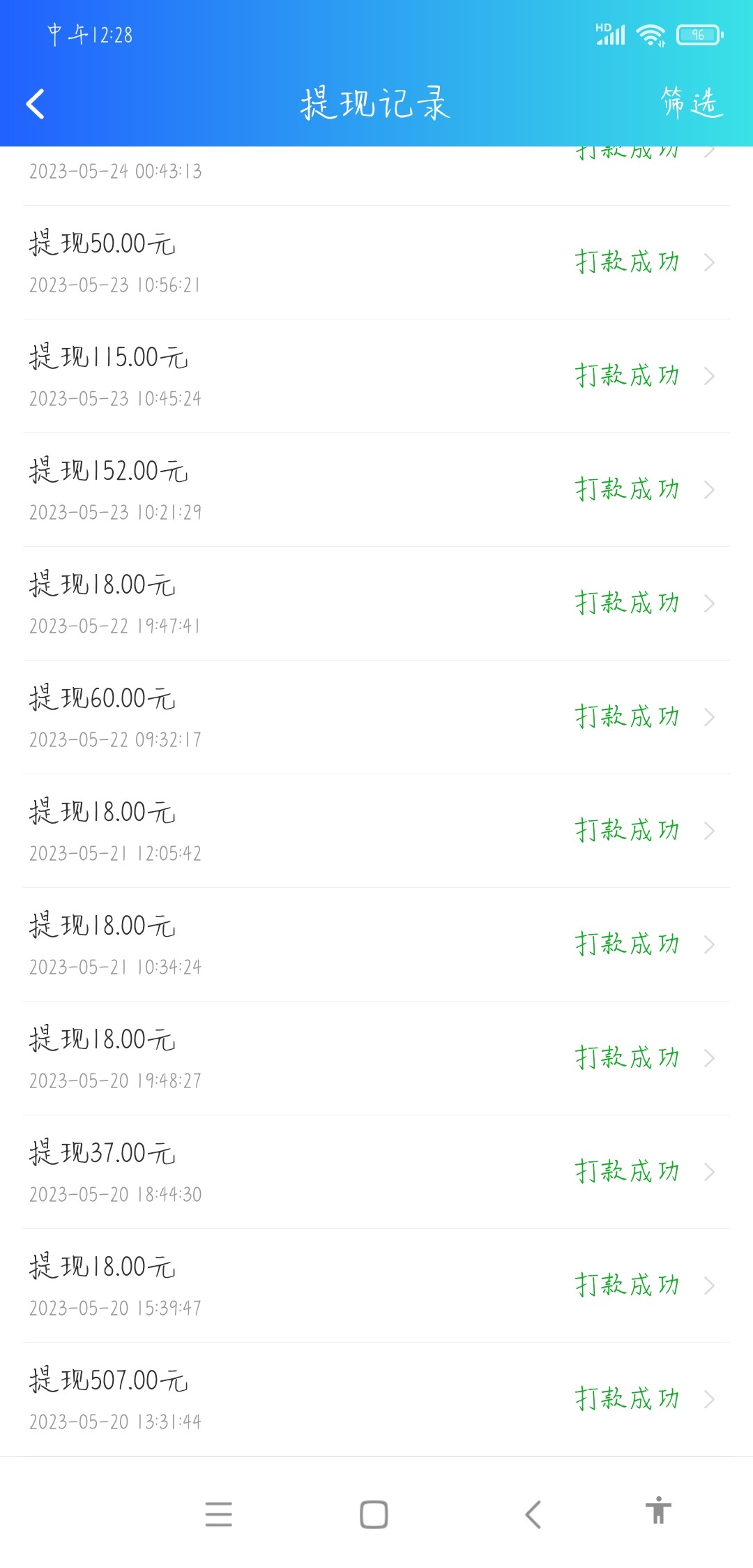View the withdrawal from 2023-05-21 12:05:42
This screenshot has height=1568, width=753.
tap(376, 831)
